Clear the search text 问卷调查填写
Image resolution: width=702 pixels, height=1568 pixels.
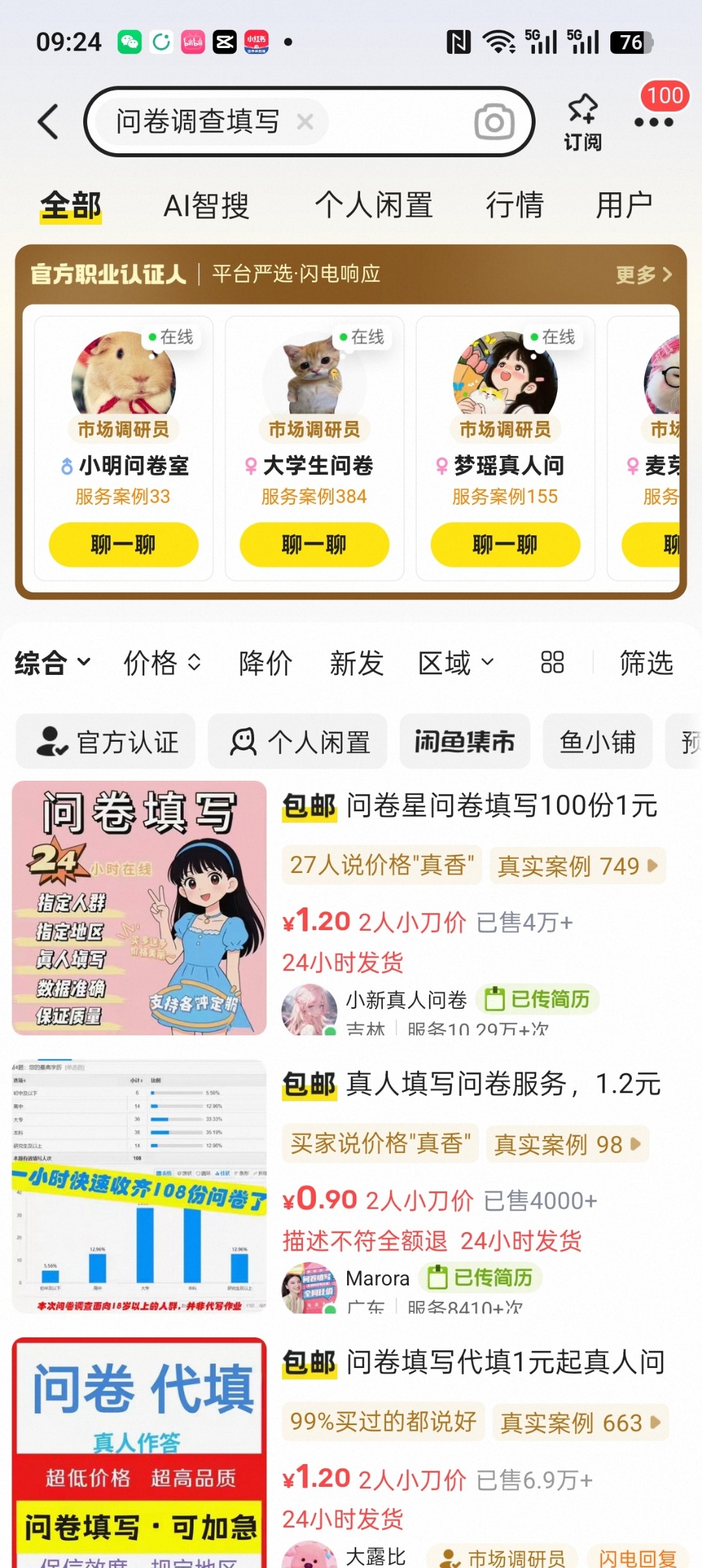(x=305, y=121)
